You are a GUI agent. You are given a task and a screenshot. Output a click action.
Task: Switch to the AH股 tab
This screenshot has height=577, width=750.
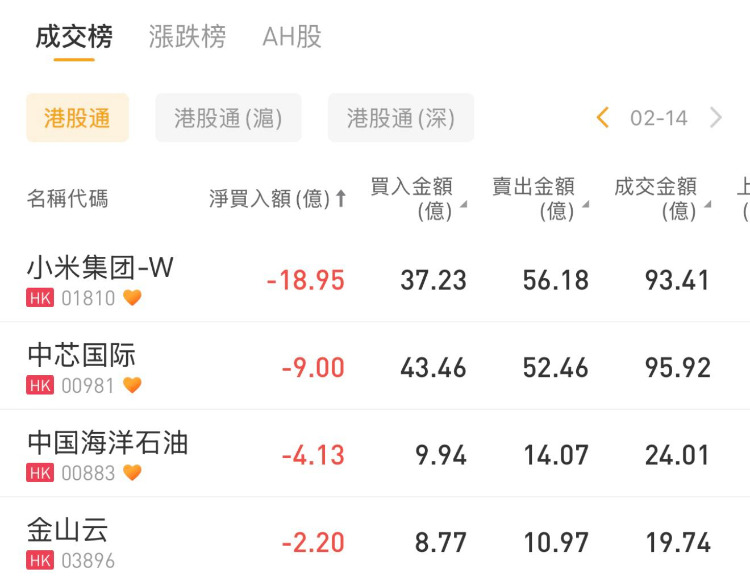click(292, 38)
